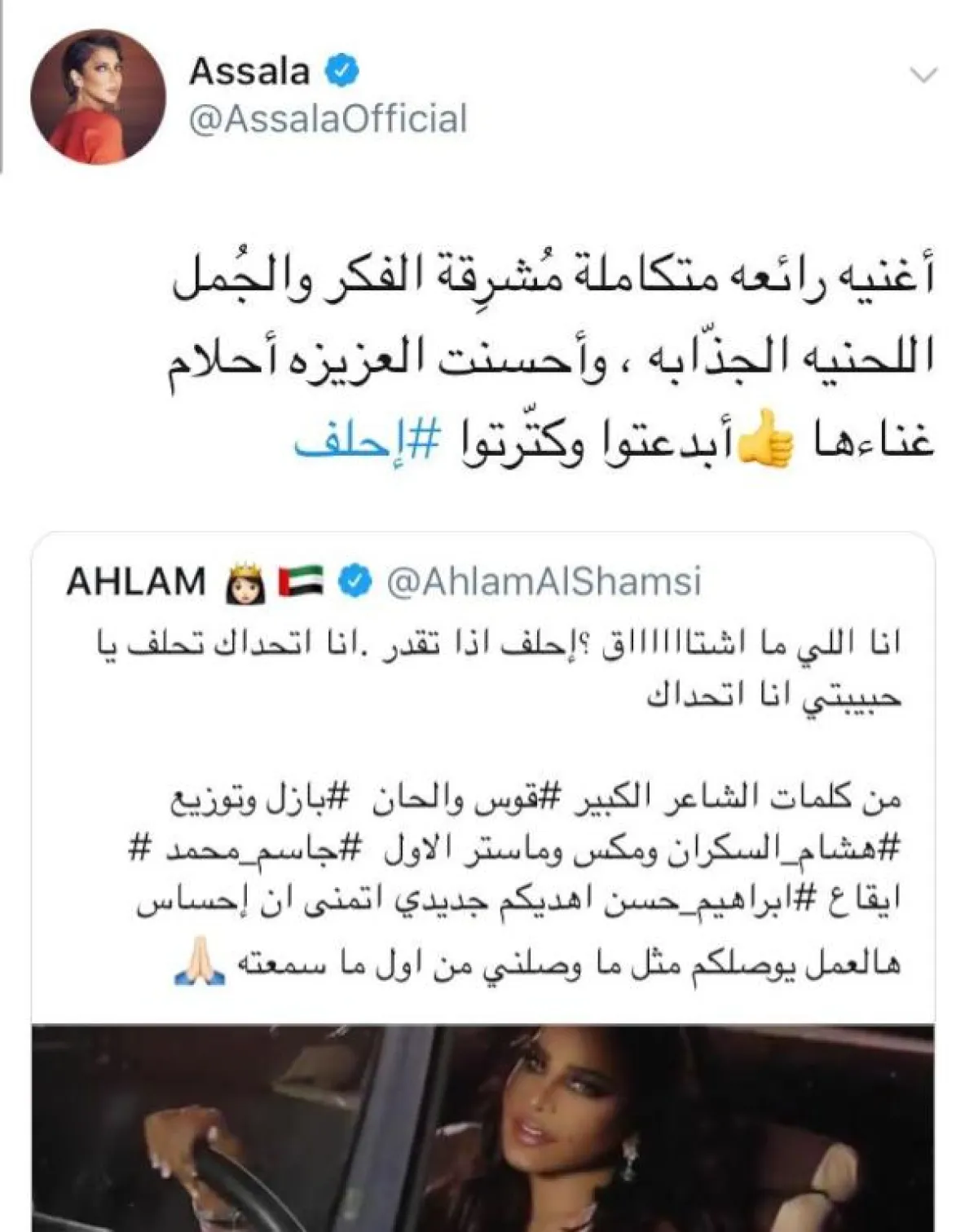The height and width of the screenshot is (1232, 978).
Task: Expand the tweet options chevron
Action: pos(923,76)
